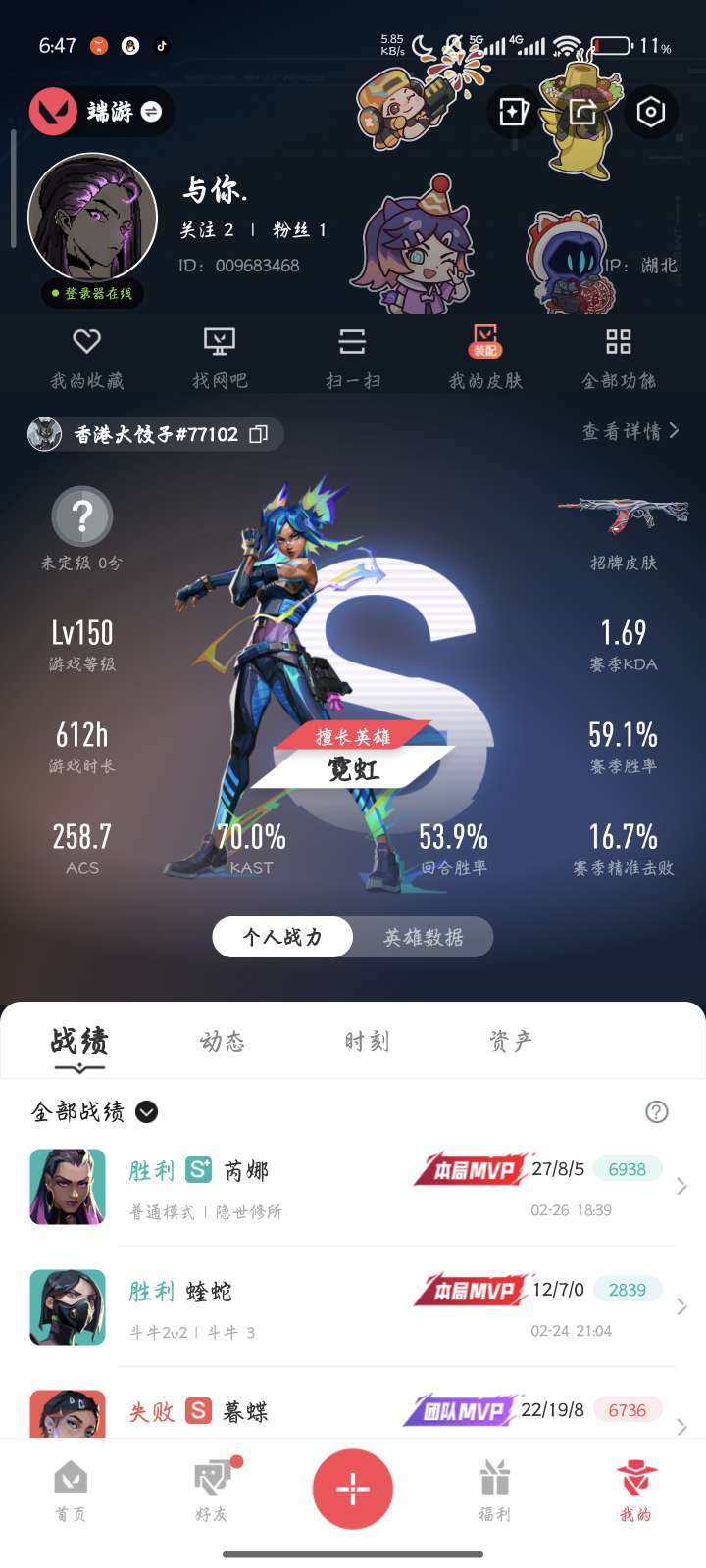Go to 首页 home tab
This screenshot has height=1568, width=706.
coord(71,1490)
